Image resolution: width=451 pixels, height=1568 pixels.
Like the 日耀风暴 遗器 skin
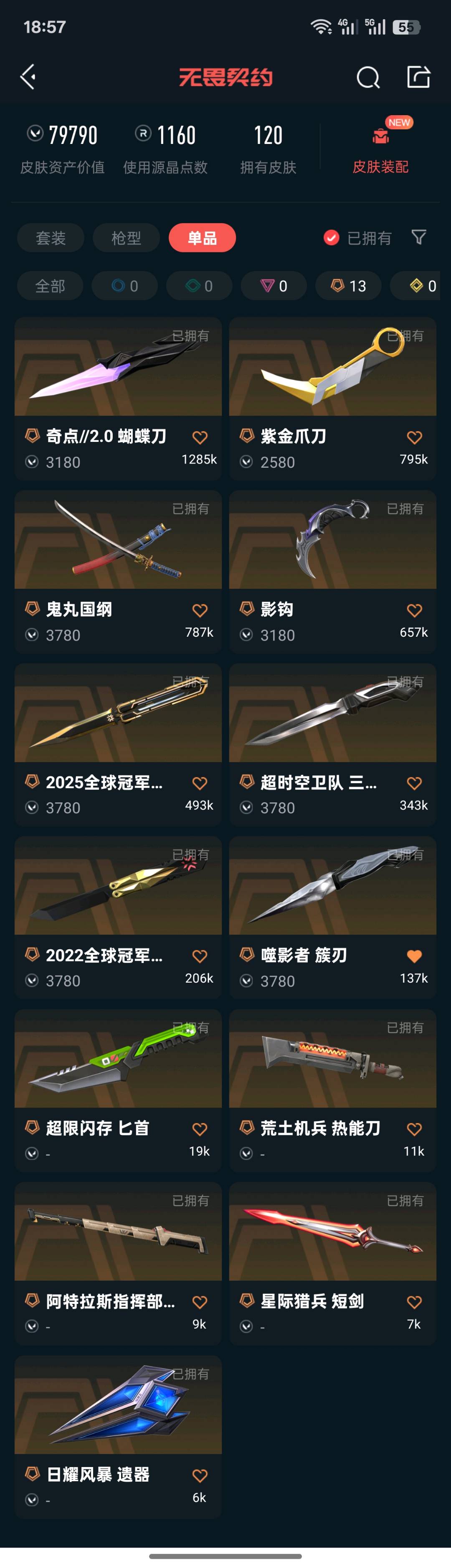tap(200, 1475)
